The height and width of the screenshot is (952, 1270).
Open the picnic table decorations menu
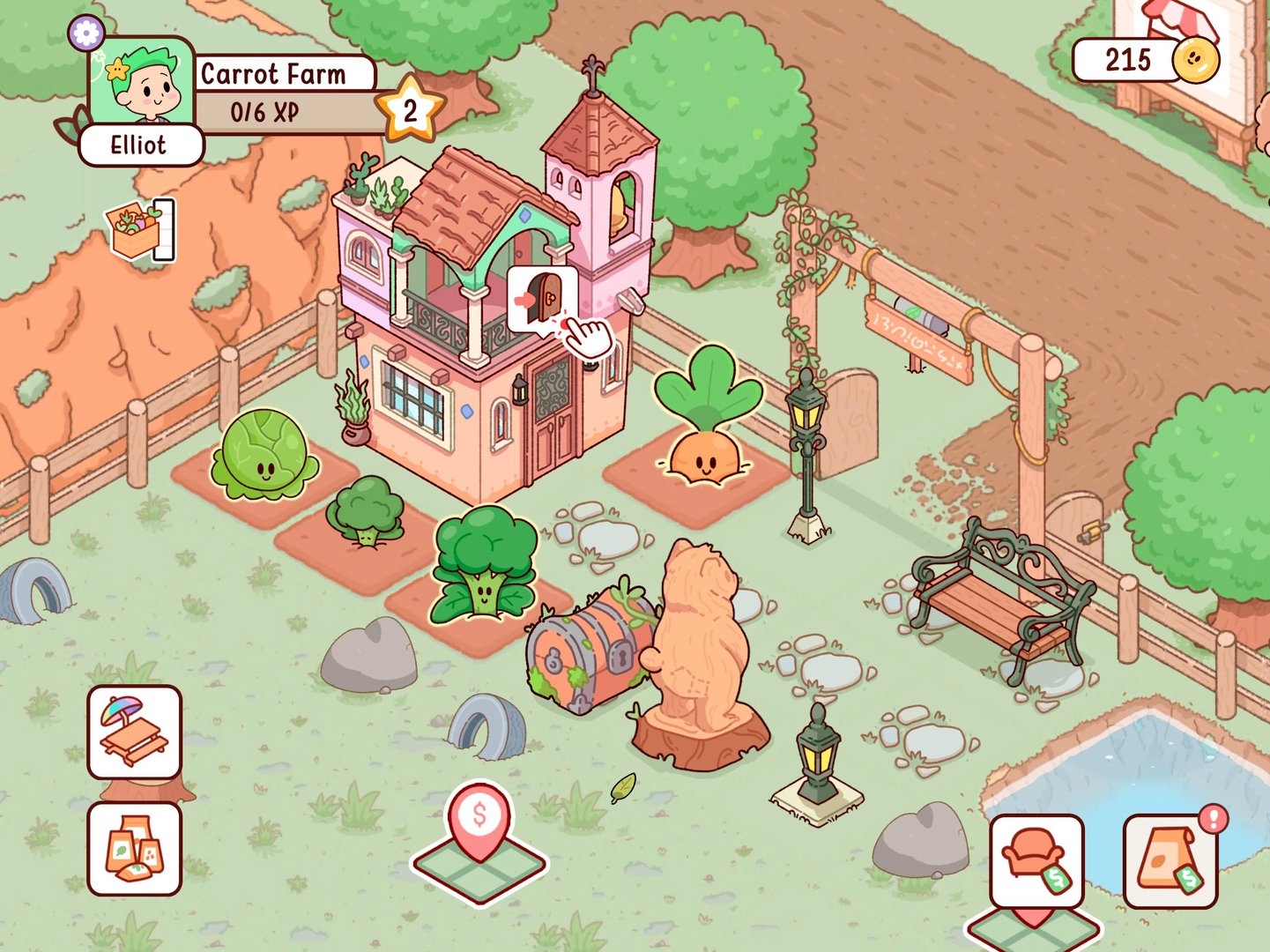135,733
